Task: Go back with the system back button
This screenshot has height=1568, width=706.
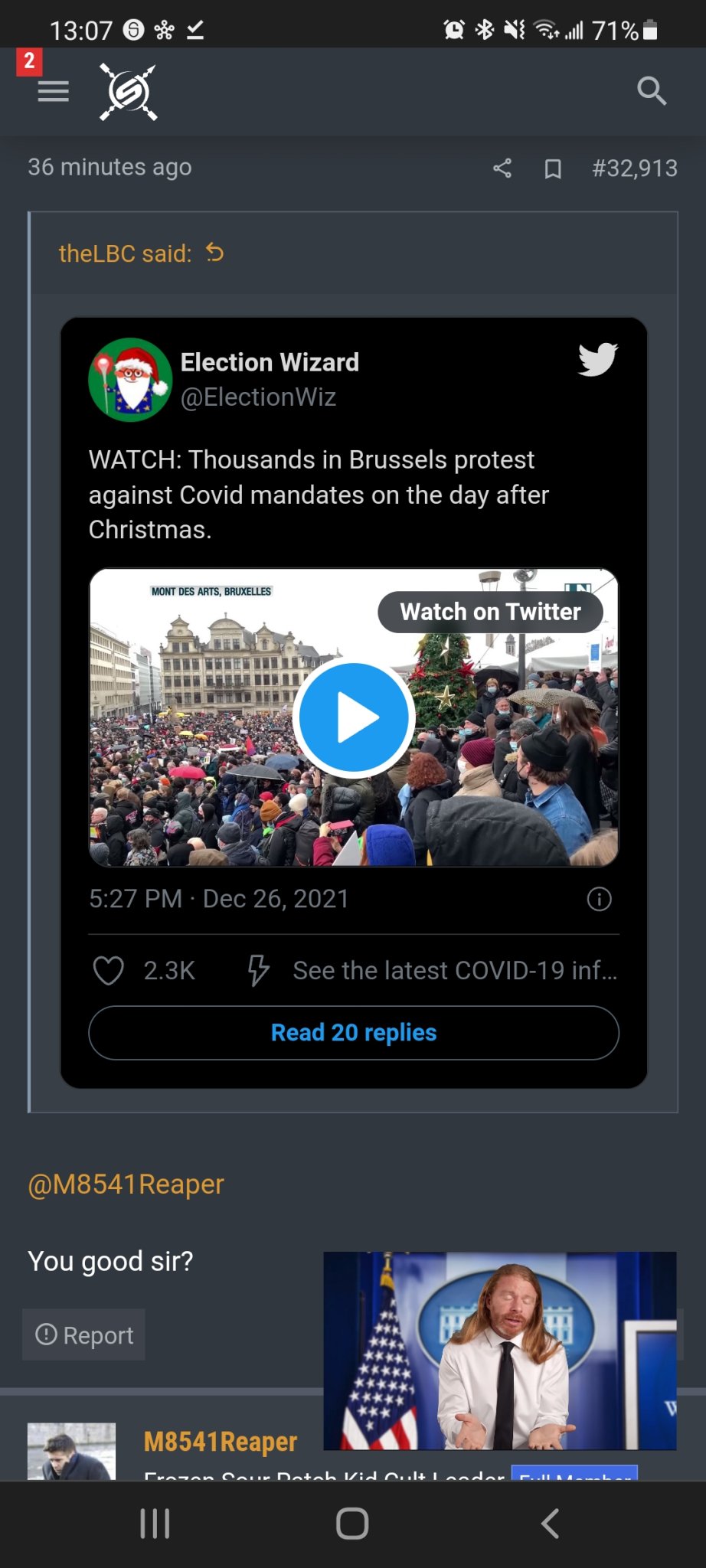Action: 550,1524
